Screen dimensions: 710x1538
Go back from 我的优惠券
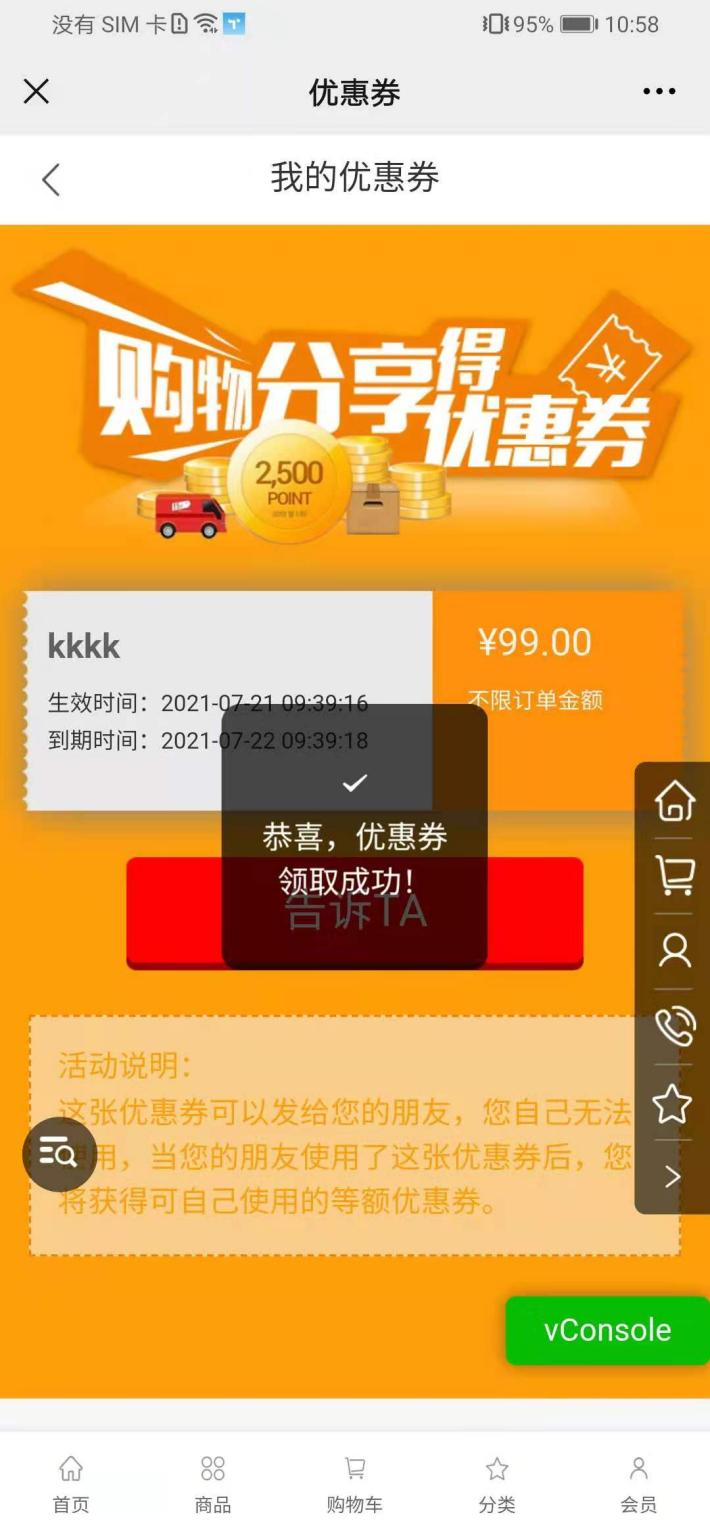coord(51,180)
